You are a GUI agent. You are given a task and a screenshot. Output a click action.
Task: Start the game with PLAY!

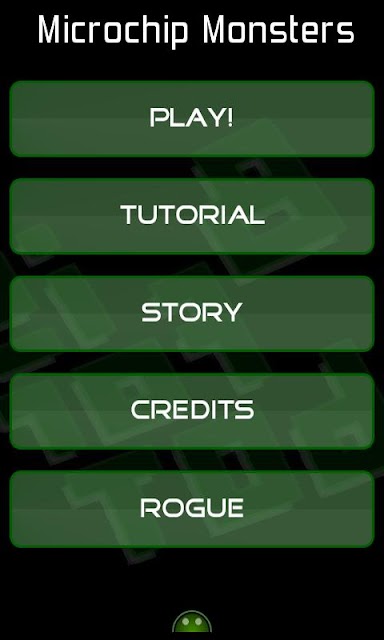(x=192, y=118)
